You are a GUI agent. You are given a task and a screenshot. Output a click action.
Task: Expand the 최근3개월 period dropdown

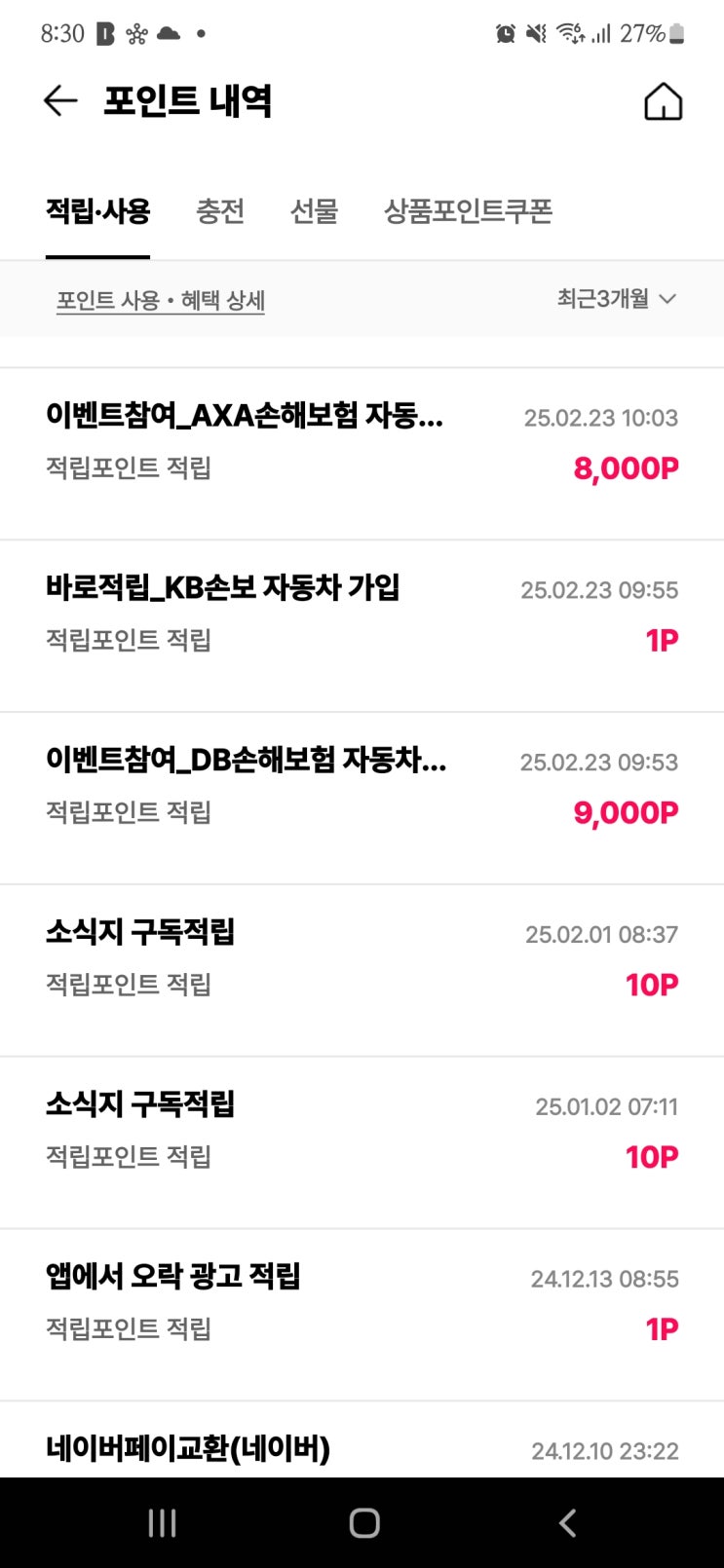click(x=616, y=299)
